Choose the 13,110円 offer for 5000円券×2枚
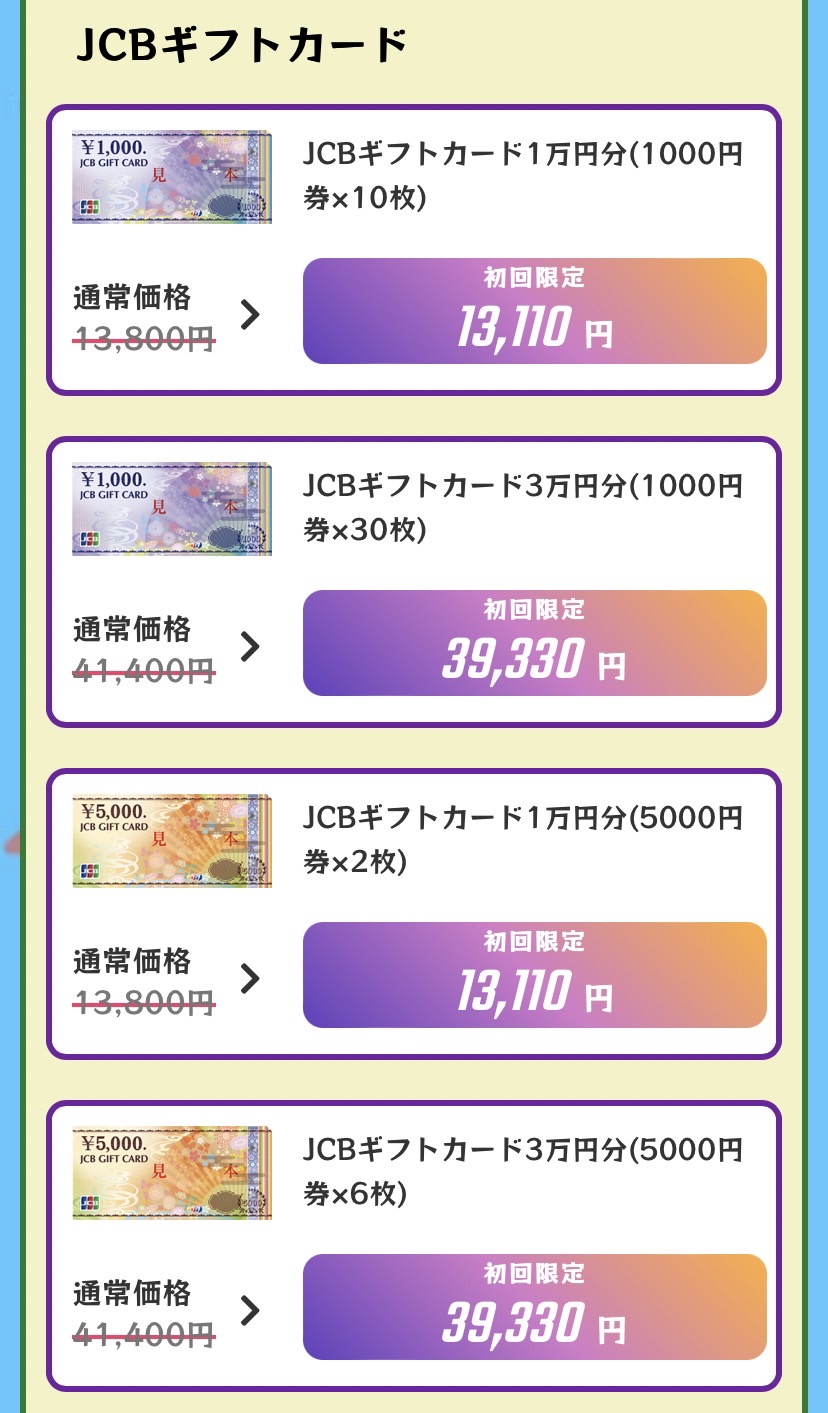The width and height of the screenshot is (828, 1413). point(534,975)
